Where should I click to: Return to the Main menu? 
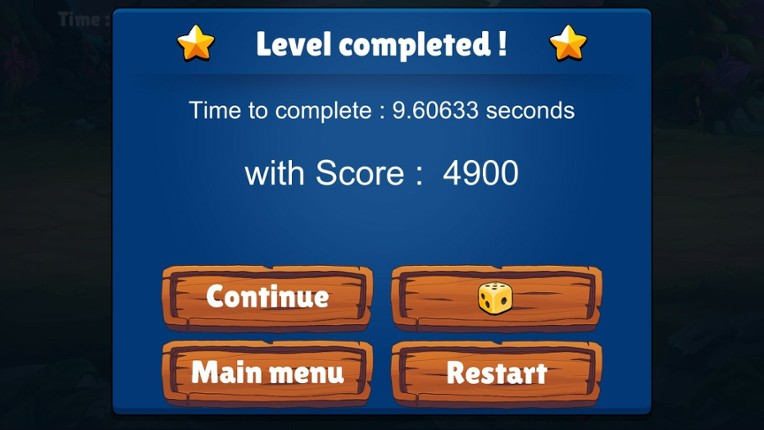[267, 373]
